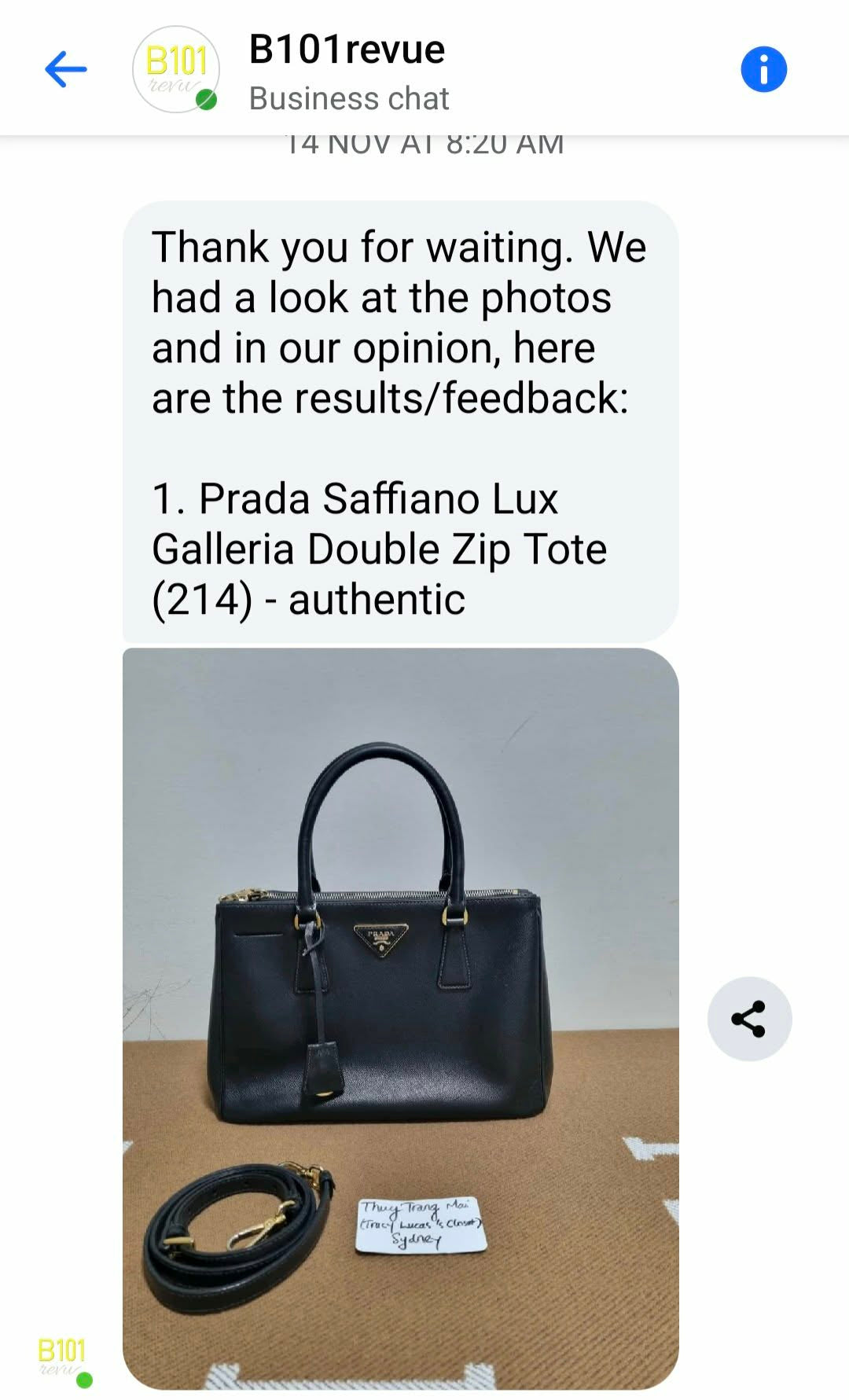Open the Prada bag photo fullscreen

(x=400, y=1018)
